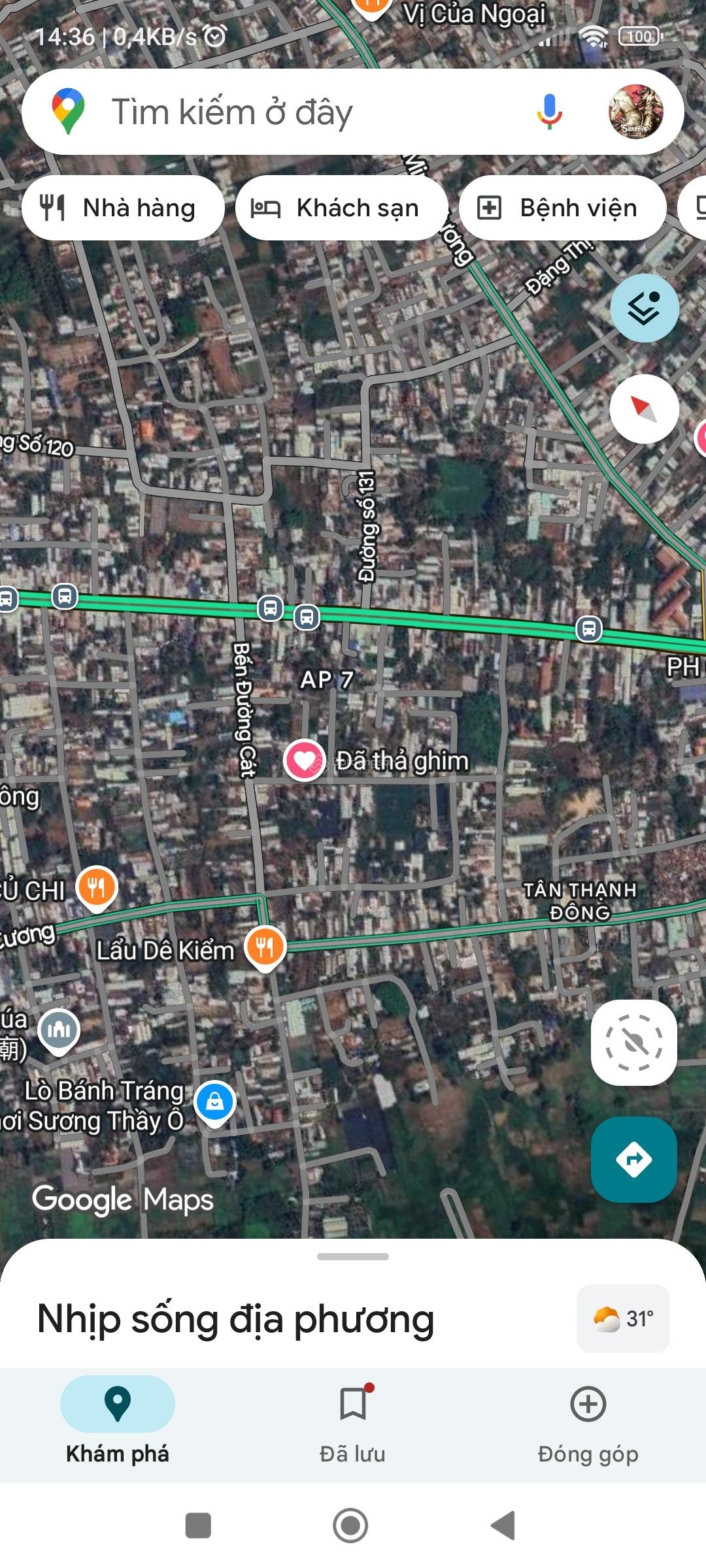Open the "Tìm kiếm ở đây" search box
This screenshot has width=706, height=1568.
pos(294,112)
